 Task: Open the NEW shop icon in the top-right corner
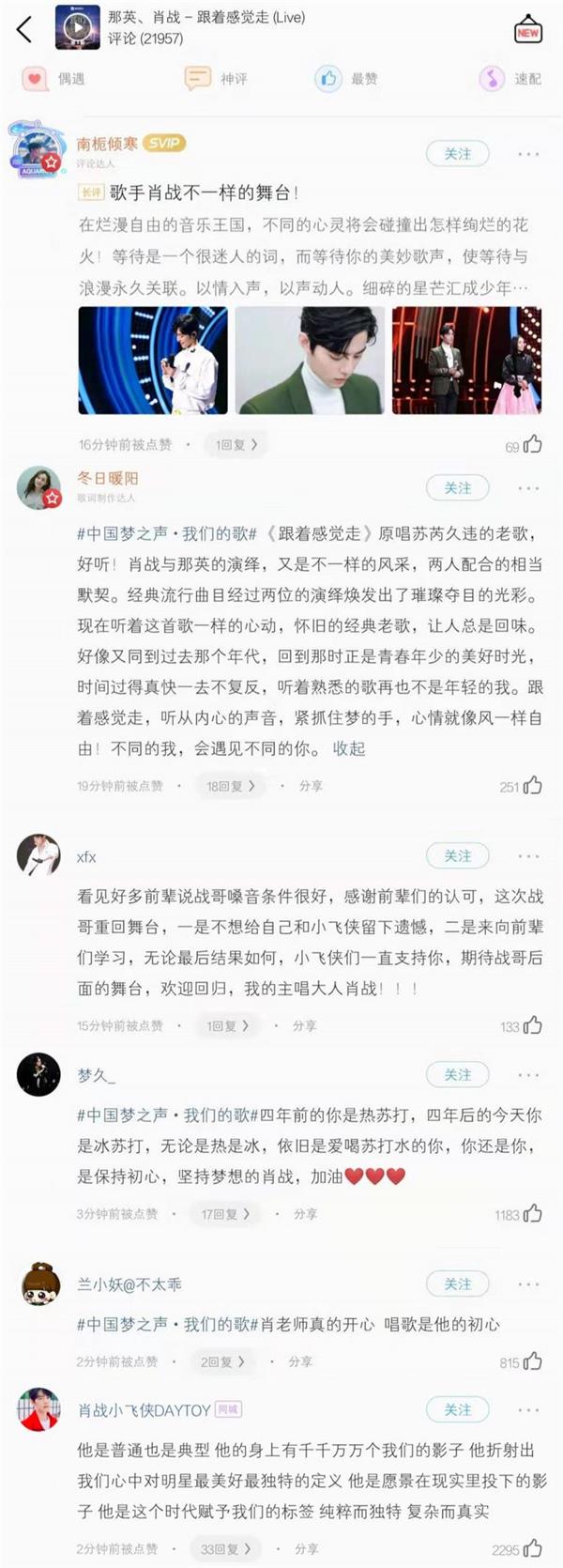pyautogui.click(x=528, y=30)
